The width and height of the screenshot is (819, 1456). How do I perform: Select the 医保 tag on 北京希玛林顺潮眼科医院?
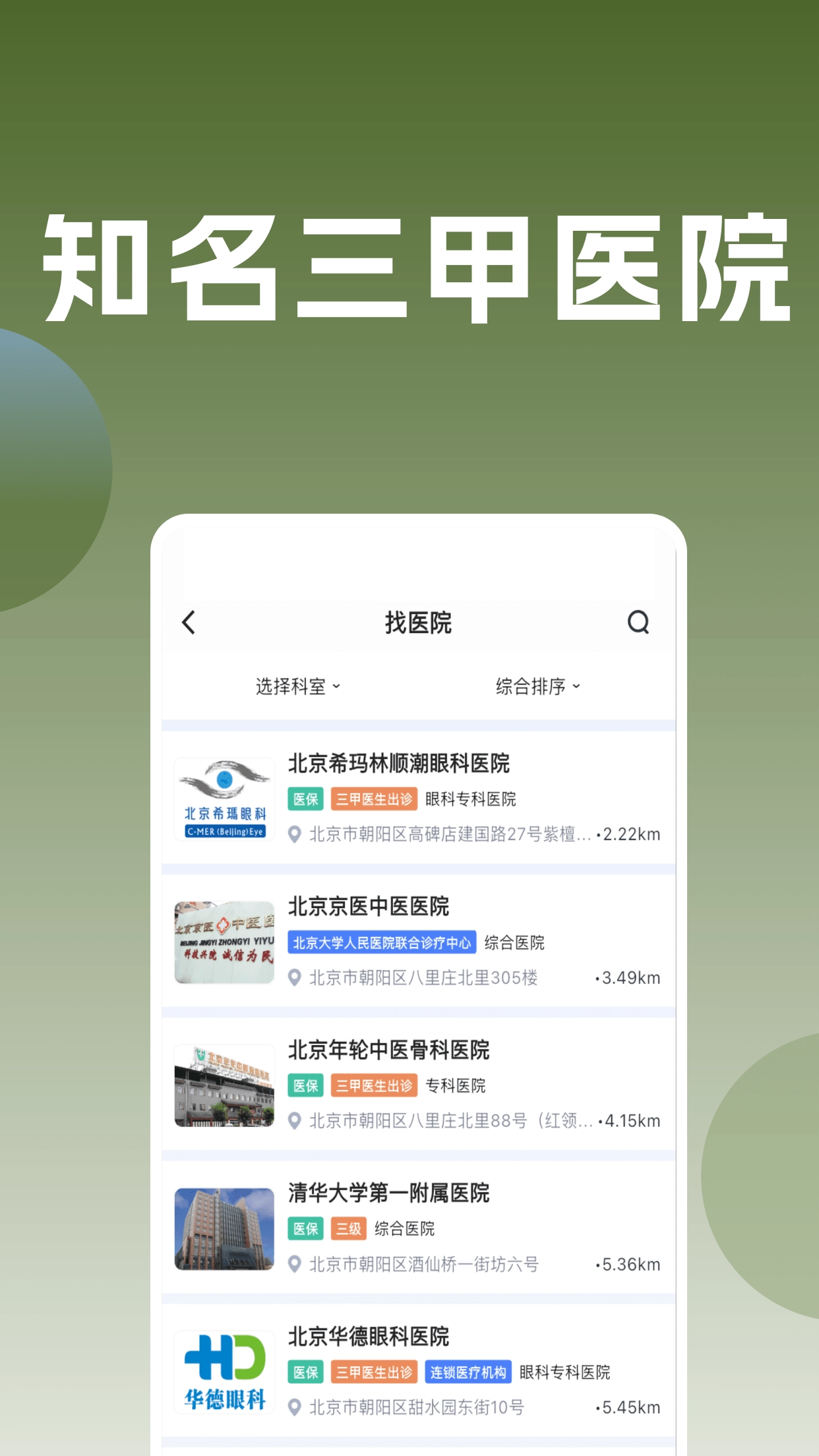click(305, 799)
